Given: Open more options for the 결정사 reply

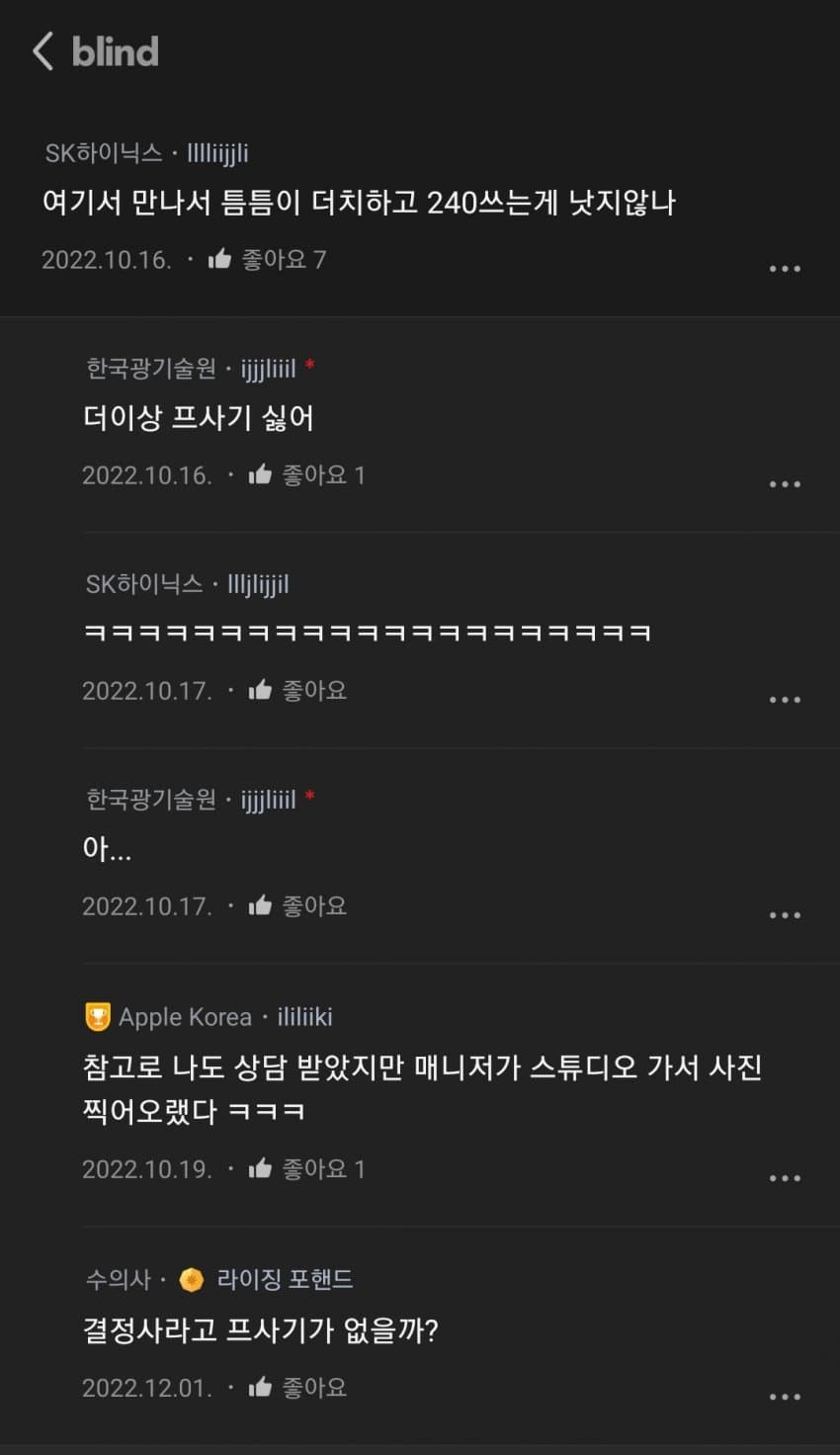Looking at the screenshot, I should point(785,1397).
